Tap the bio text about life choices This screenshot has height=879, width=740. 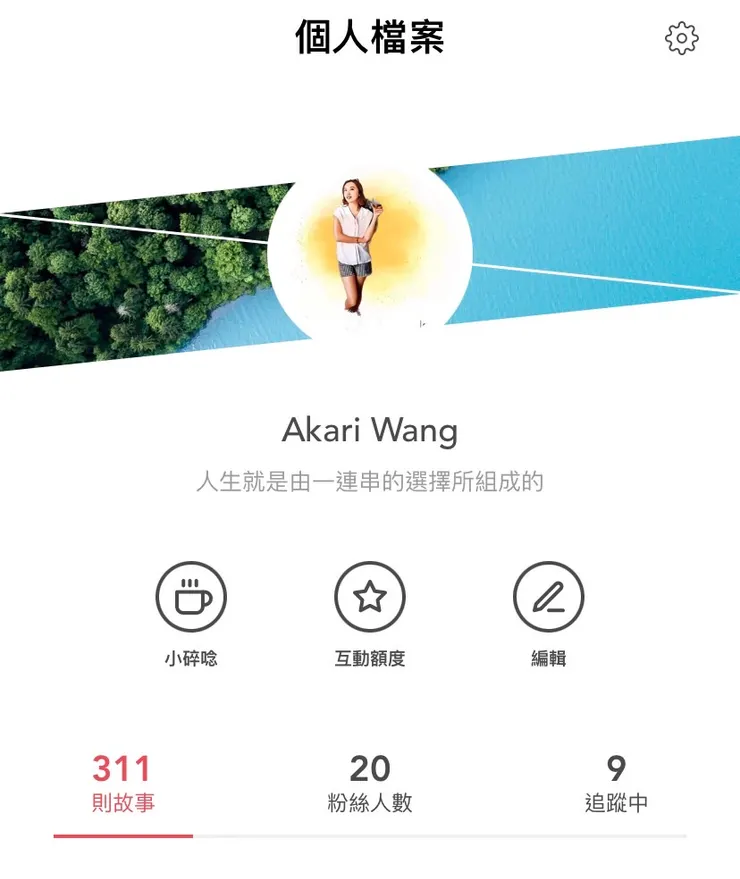tap(369, 479)
